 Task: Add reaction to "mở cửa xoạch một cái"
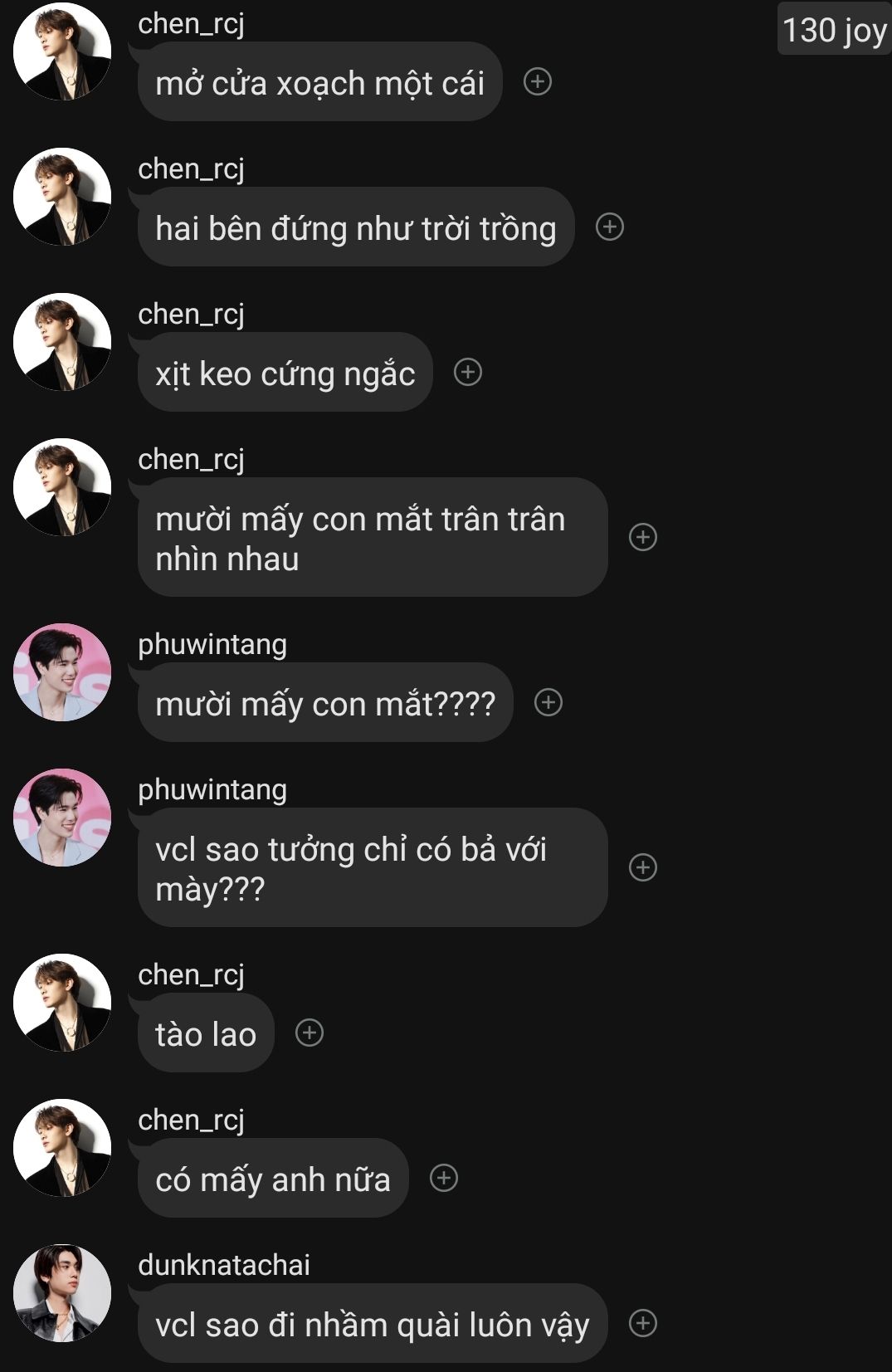(x=538, y=81)
